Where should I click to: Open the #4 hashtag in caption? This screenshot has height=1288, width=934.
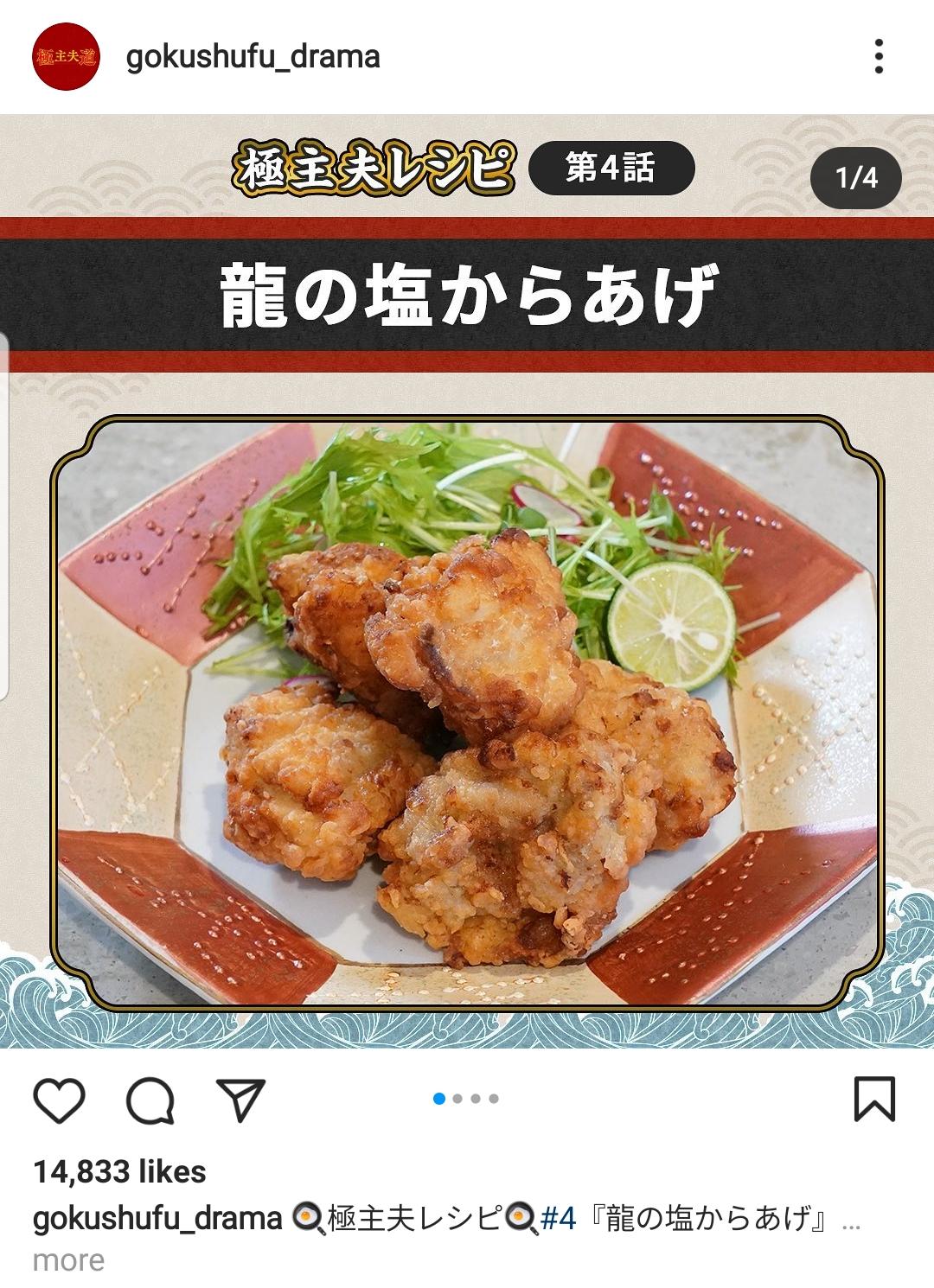coord(558,1219)
